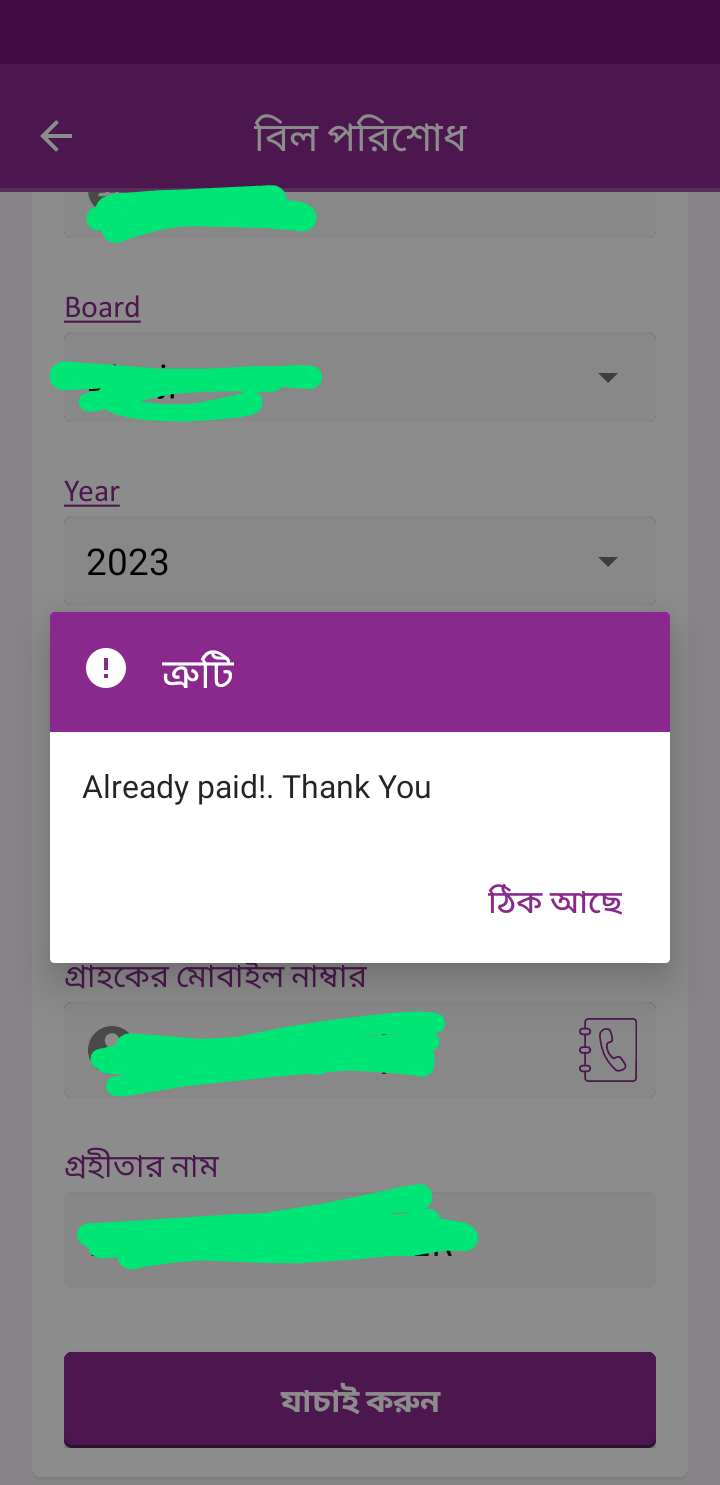Tap the গ্রহীতার নাম field
The image size is (720, 1485).
tap(360, 1240)
